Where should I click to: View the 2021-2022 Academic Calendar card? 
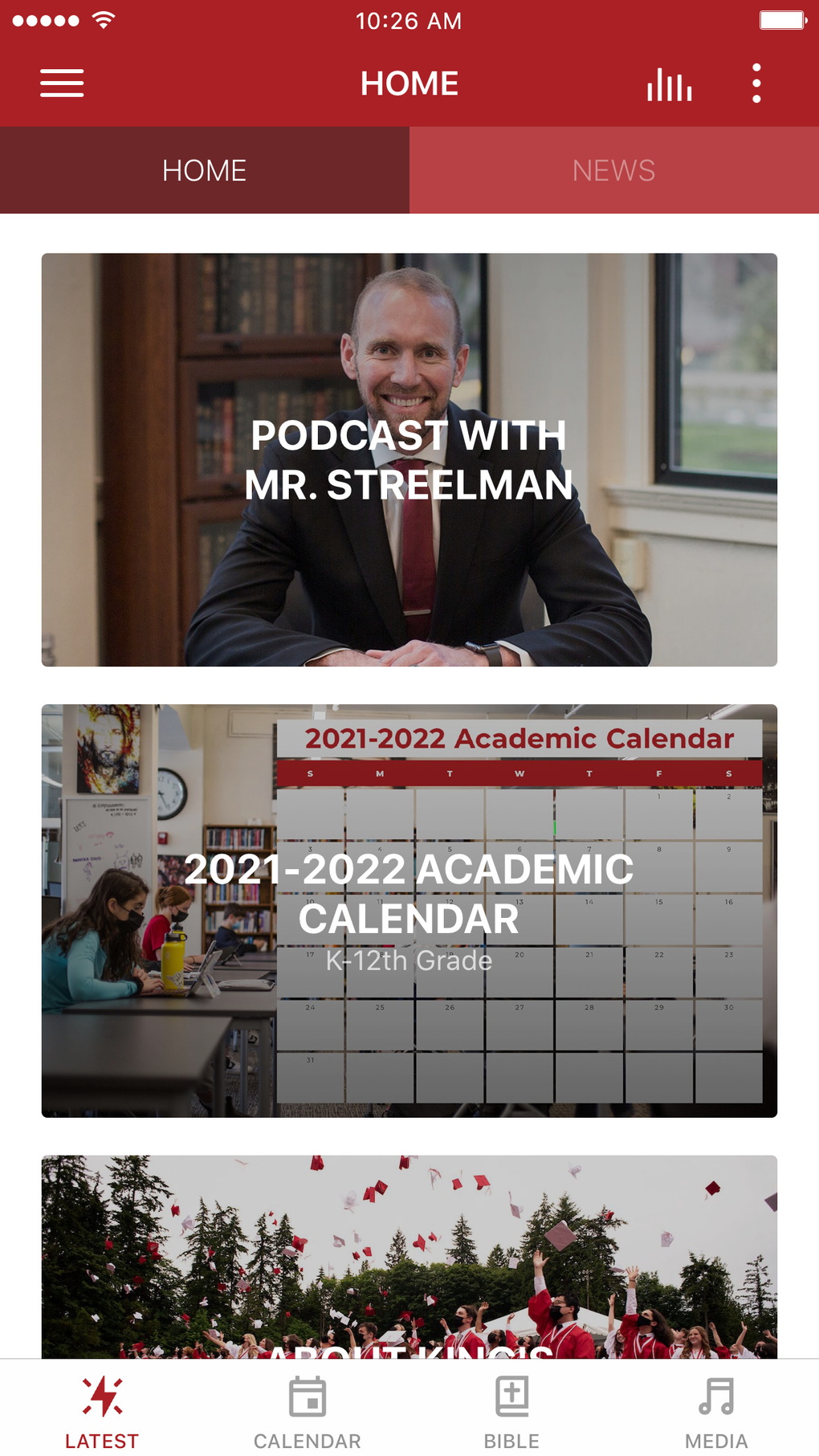point(409,911)
